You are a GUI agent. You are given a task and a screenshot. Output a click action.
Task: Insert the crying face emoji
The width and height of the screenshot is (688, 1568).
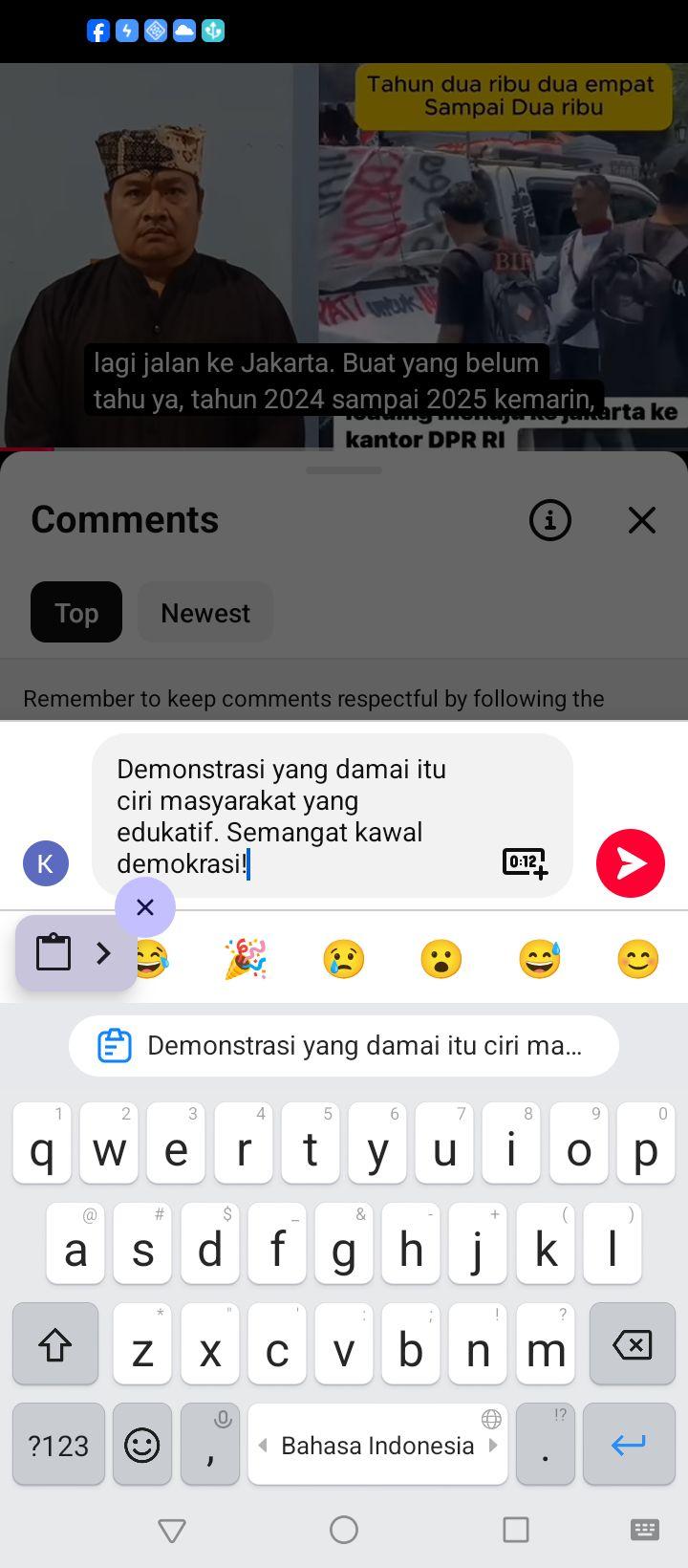pos(344,959)
